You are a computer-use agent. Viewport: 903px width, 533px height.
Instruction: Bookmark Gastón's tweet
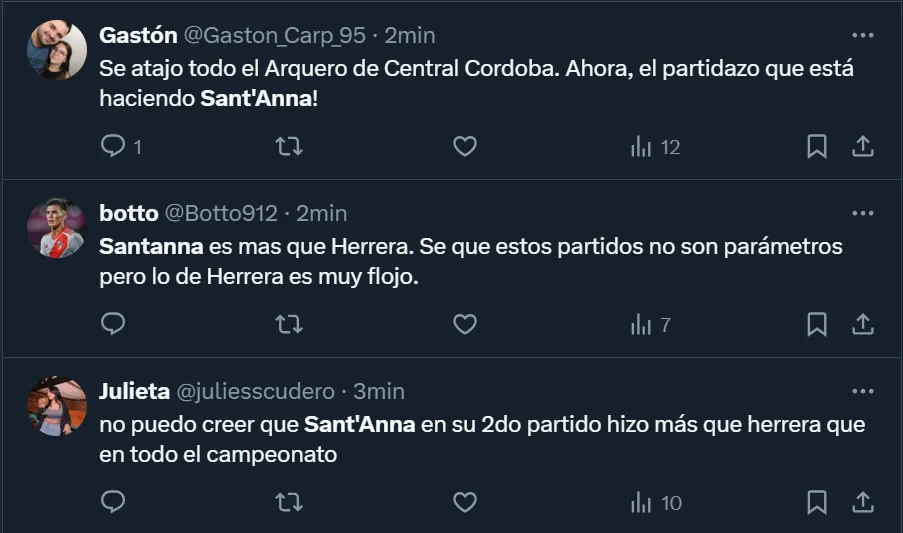817,147
